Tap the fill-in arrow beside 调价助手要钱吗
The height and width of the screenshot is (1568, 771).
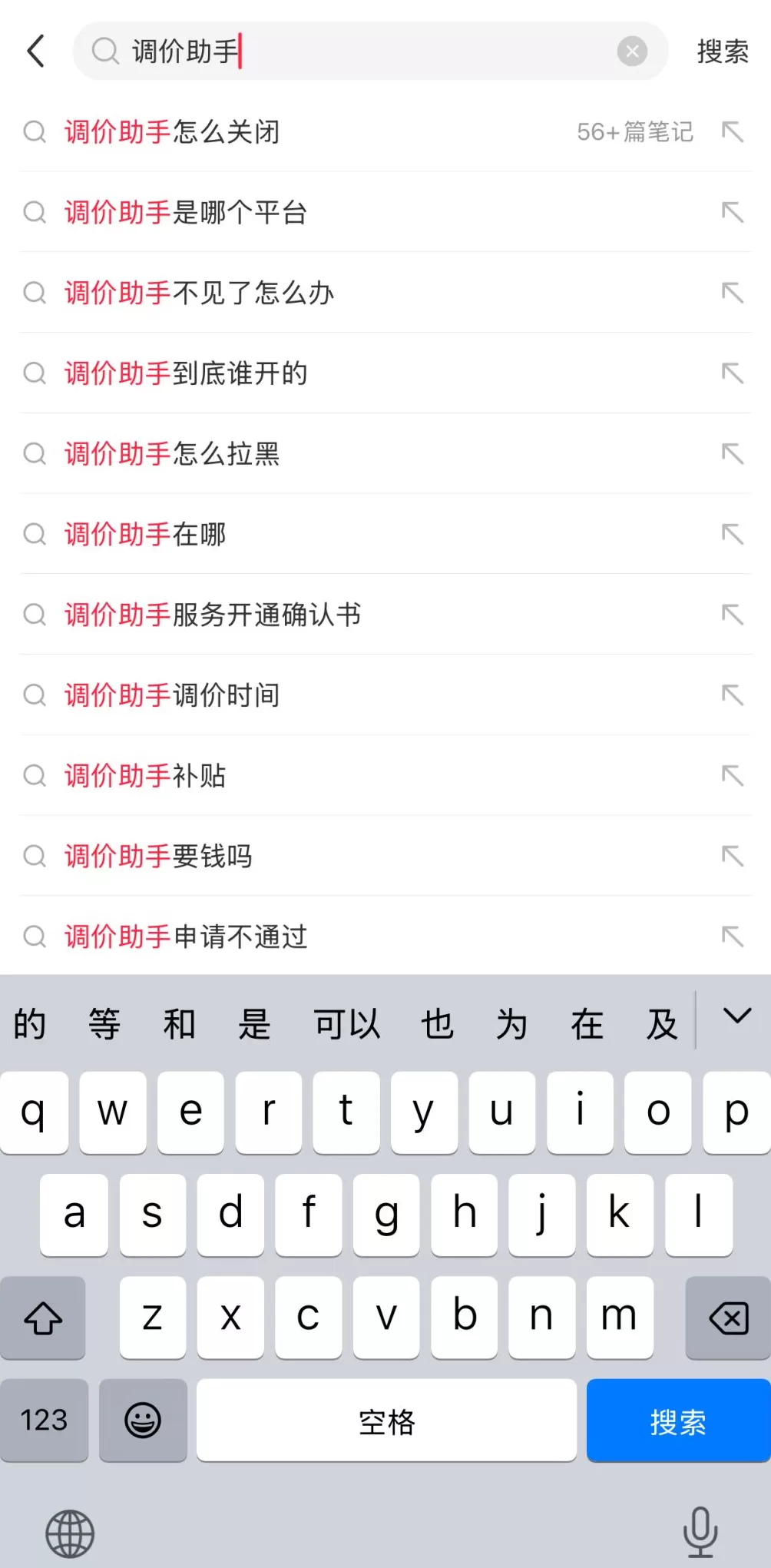[733, 856]
